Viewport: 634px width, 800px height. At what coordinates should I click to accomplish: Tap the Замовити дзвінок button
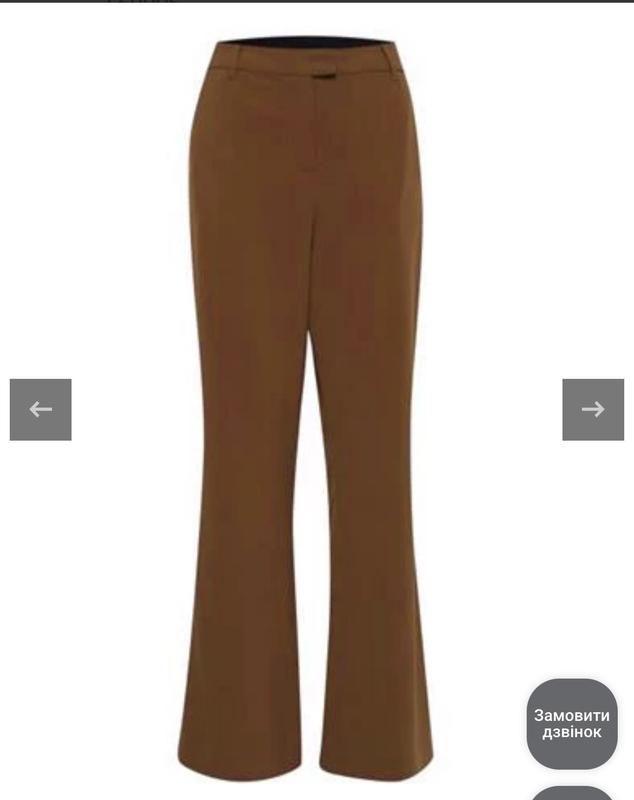pos(572,724)
